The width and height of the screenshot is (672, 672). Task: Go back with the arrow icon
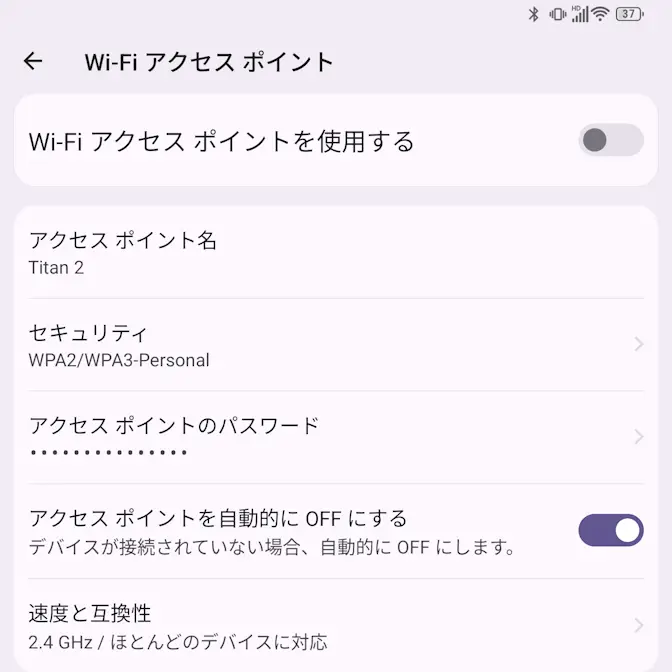tap(33, 62)
